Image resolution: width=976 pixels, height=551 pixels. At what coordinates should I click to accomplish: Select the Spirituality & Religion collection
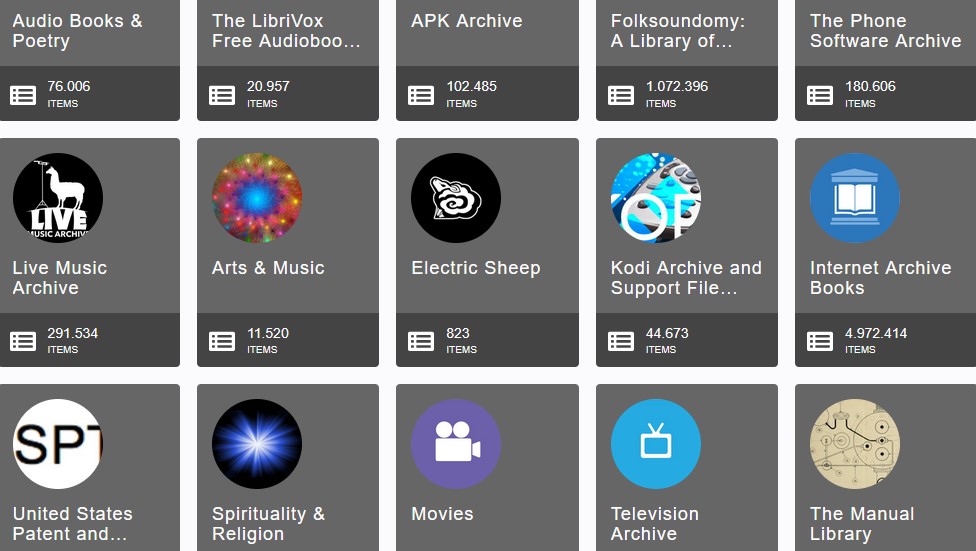click(268, 523)
